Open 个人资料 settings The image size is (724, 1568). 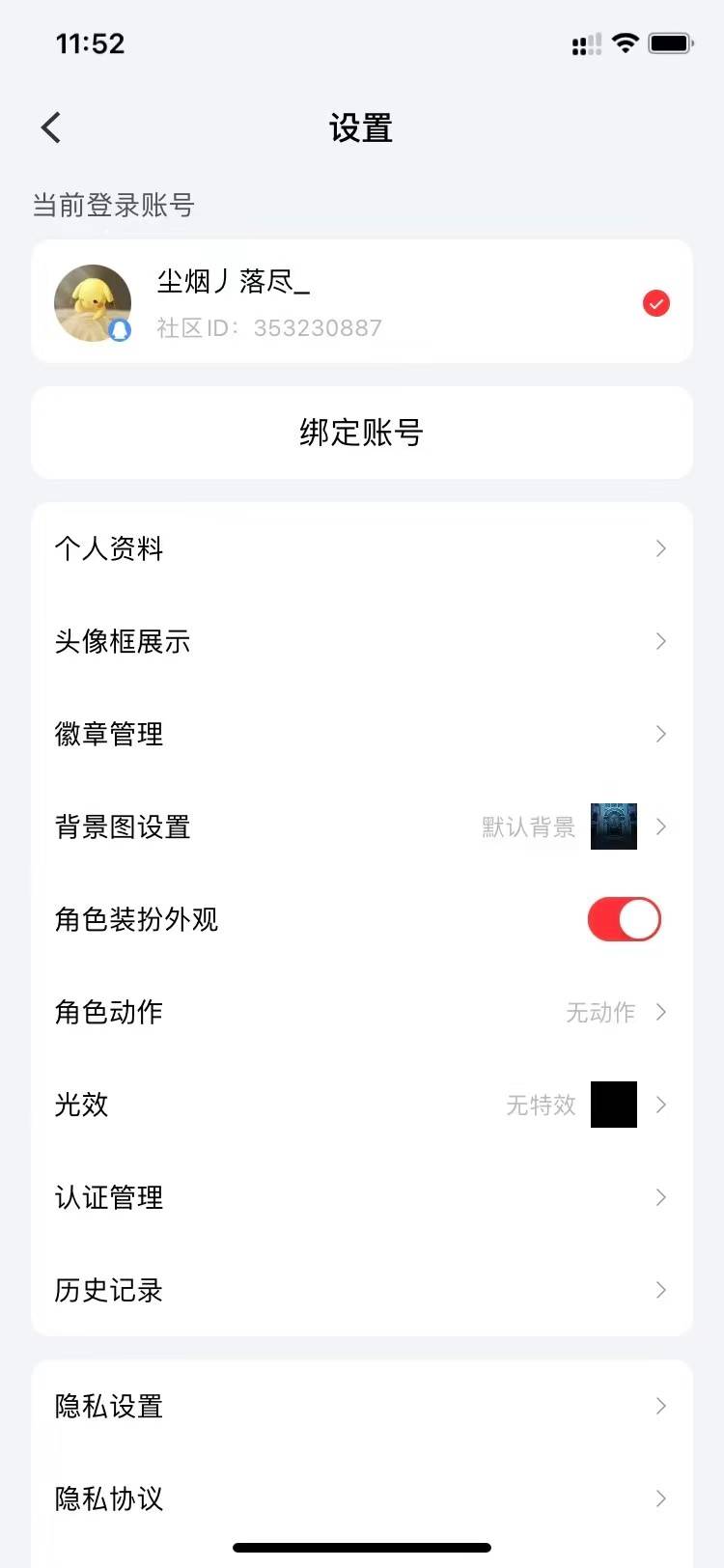[362, 548]
